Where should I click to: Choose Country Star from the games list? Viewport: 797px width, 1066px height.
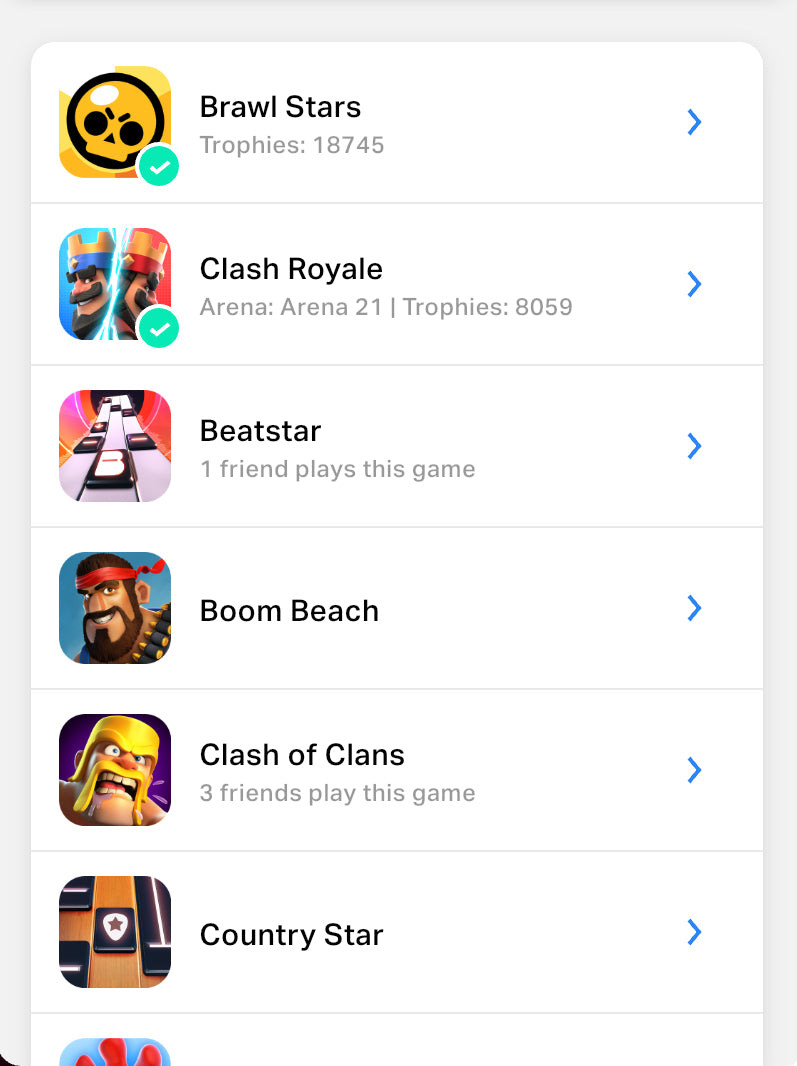click(x=397, y=933)
